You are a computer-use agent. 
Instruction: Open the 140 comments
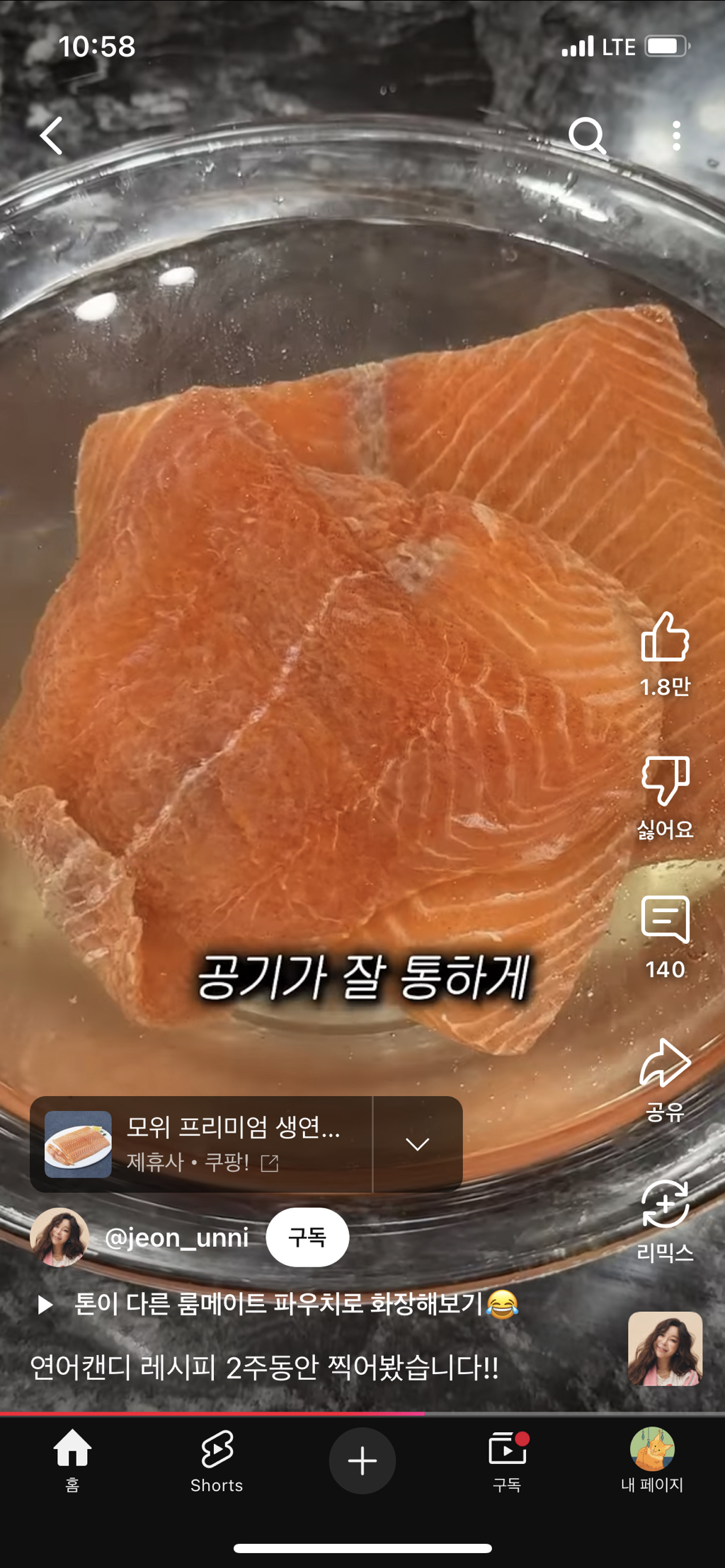click(665, 921)
